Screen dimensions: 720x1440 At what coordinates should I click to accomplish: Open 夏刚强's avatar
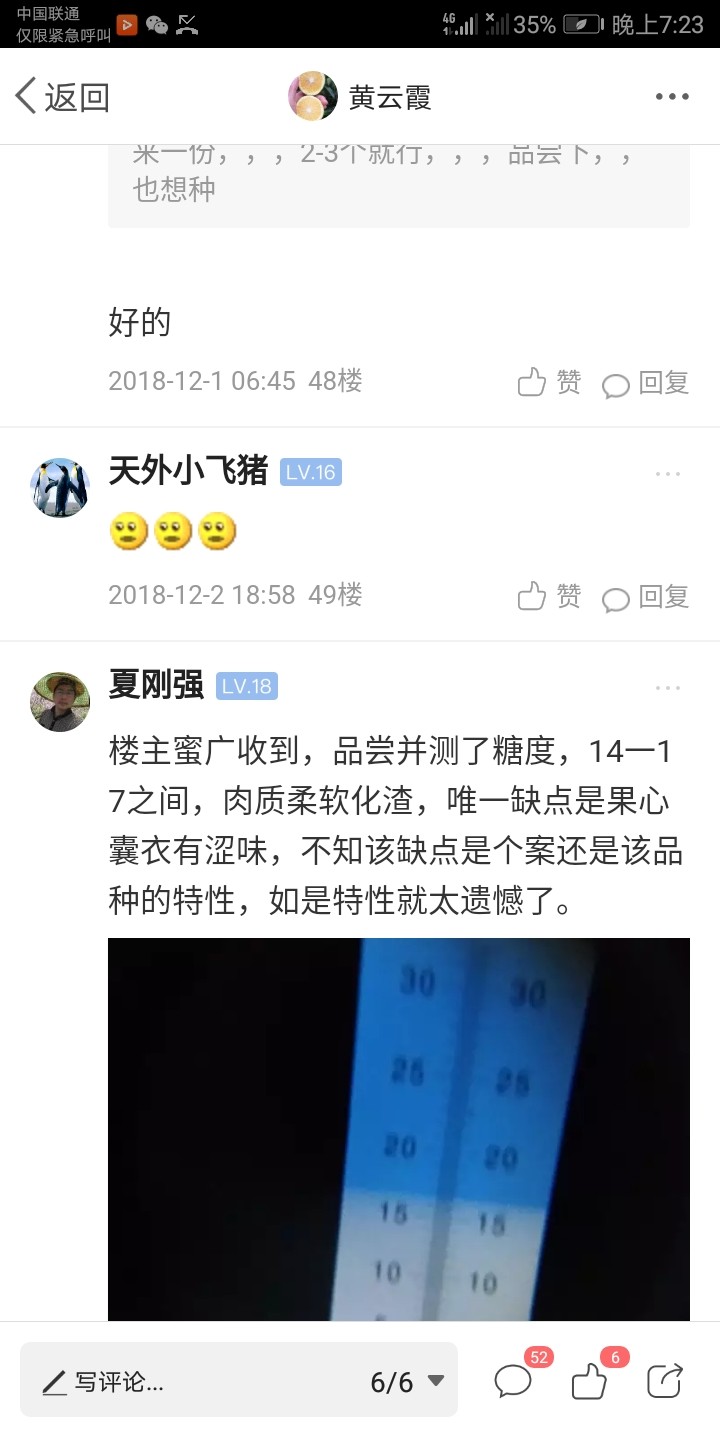click(x=60, y=701)
